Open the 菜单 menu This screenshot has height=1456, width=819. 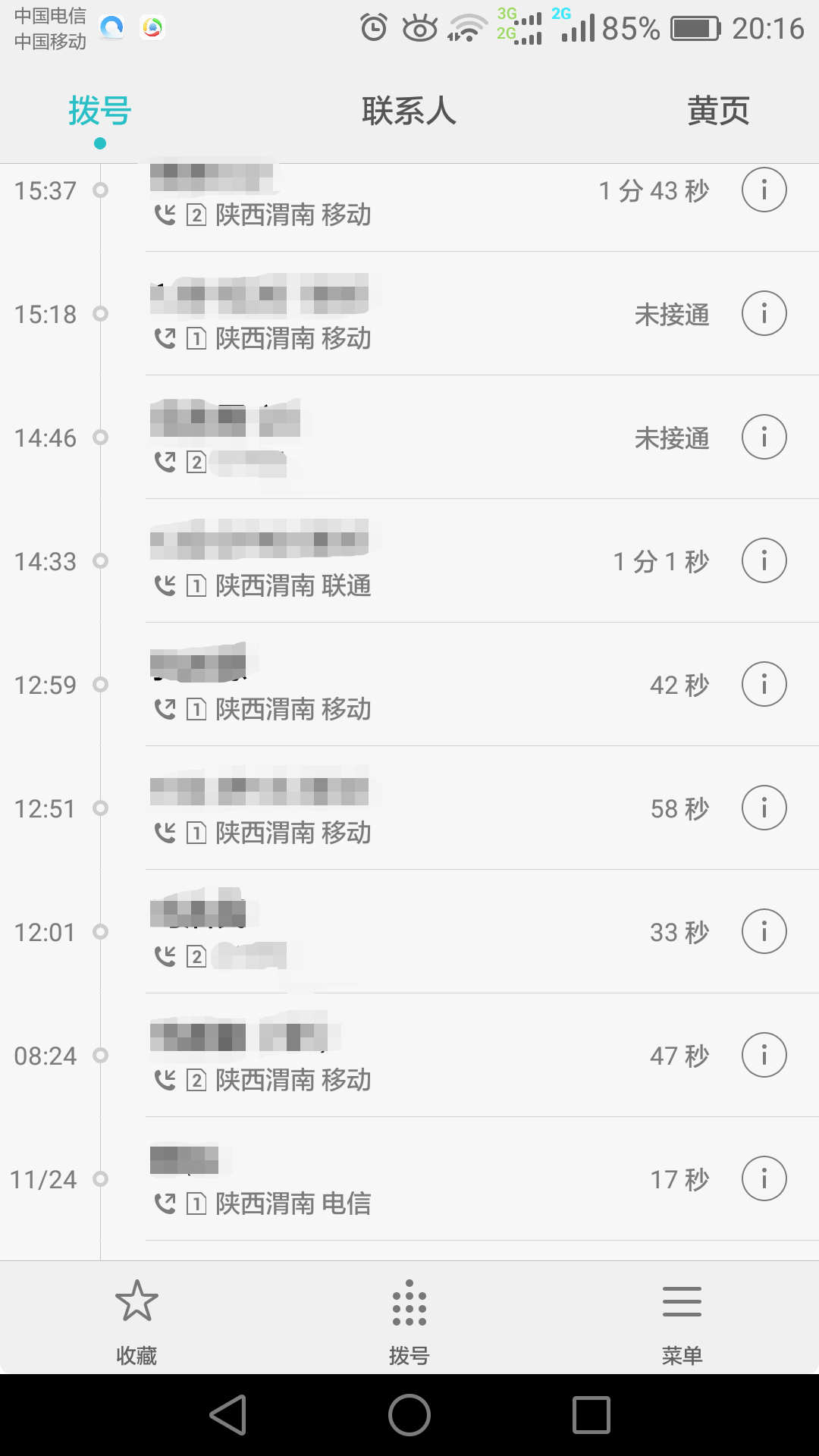click(x=682, y=1320)
